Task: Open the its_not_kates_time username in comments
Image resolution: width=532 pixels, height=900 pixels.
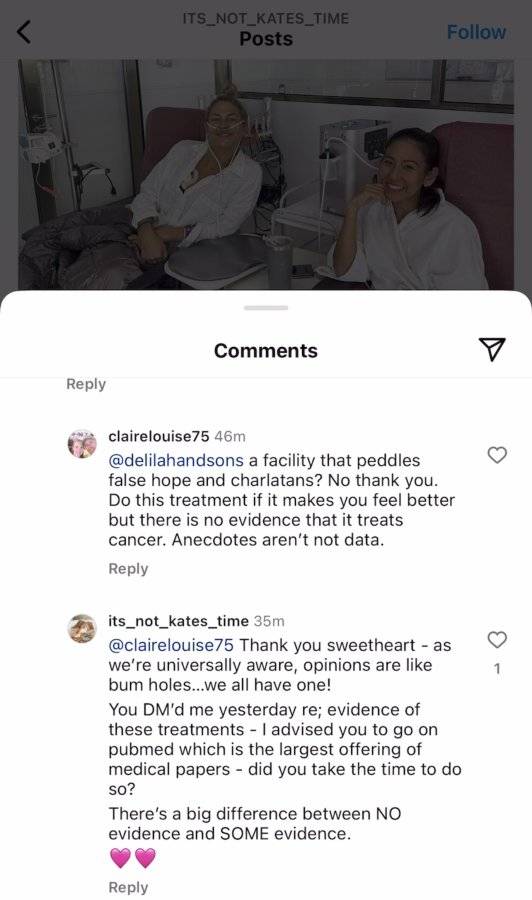Action: [x=178, y=621]
